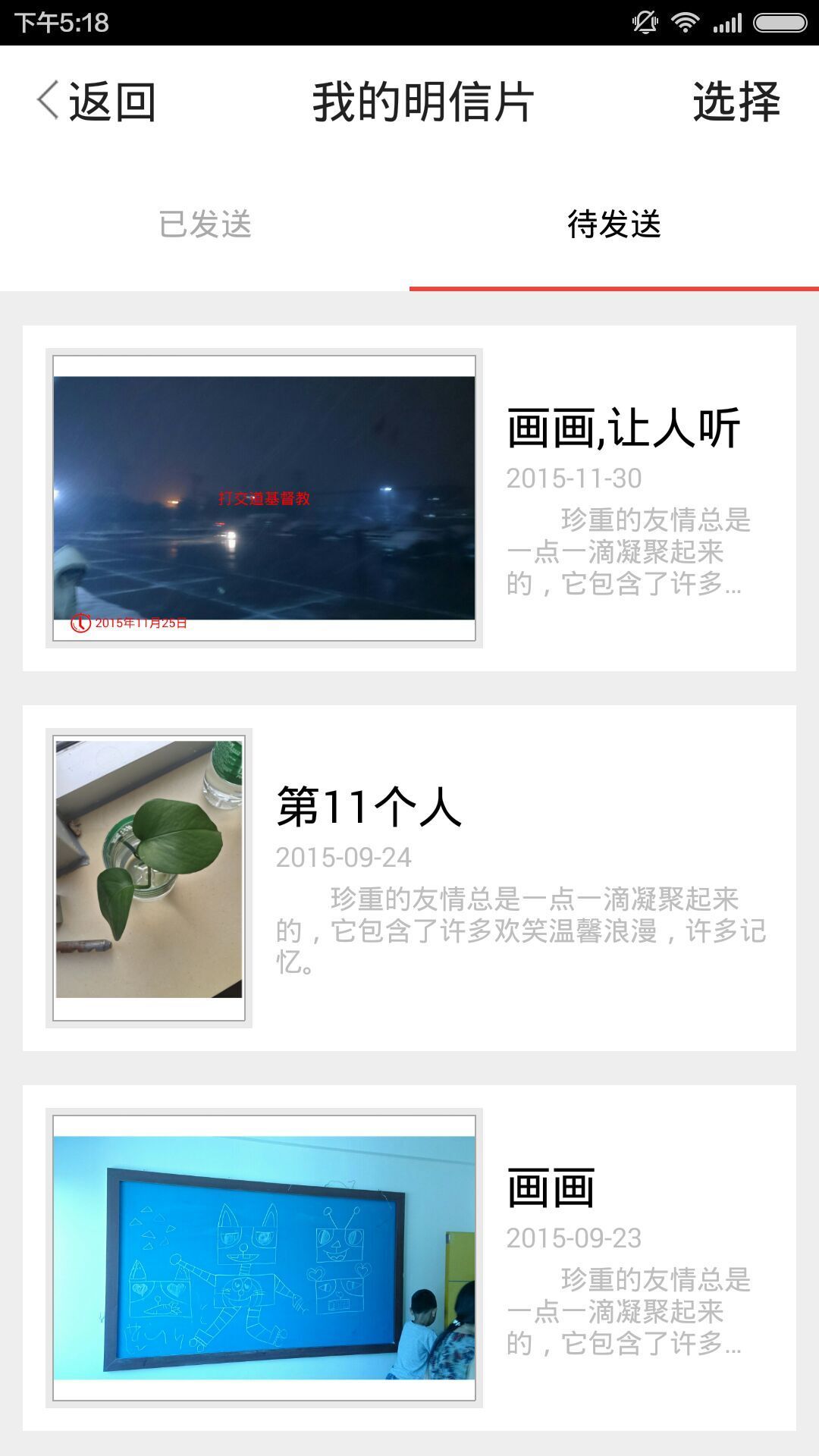Go back with the 返回 button
Viewport: 819px width, 1456px height.
[x=97, y=101]
